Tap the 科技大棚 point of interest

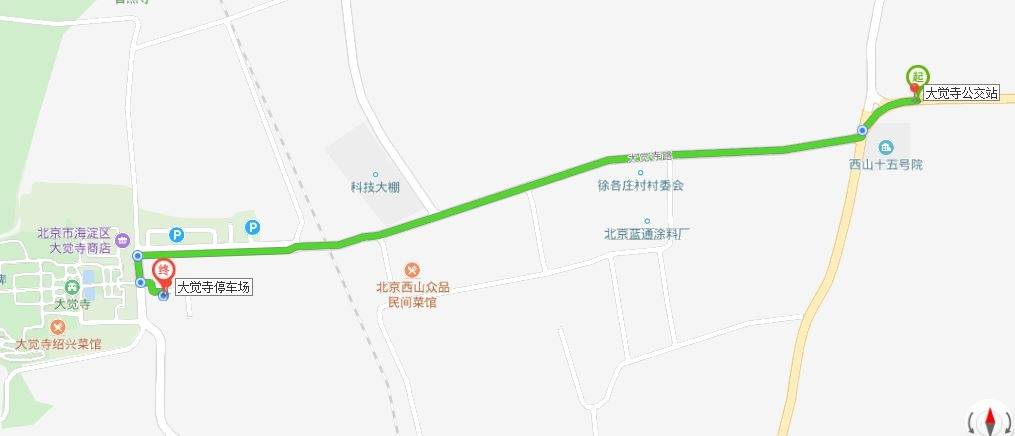coord(375,175)
